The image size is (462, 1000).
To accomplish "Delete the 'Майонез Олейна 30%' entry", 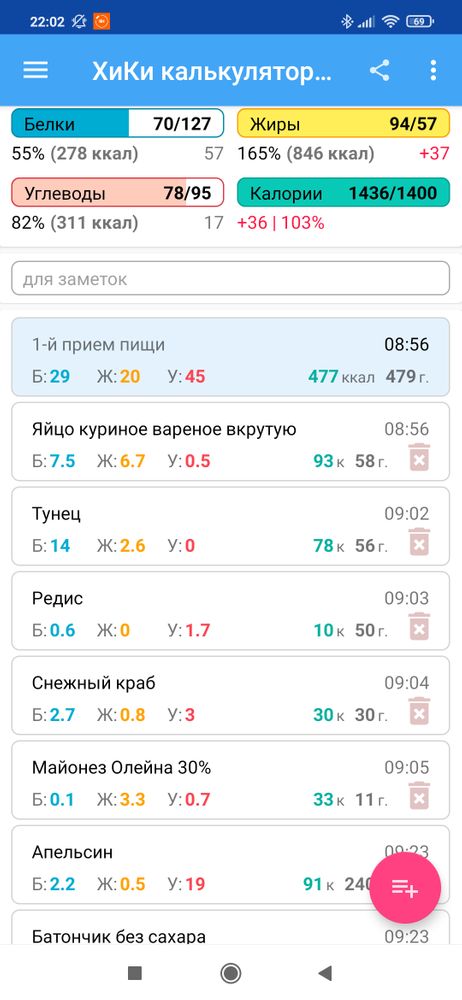I will (419, 797).
